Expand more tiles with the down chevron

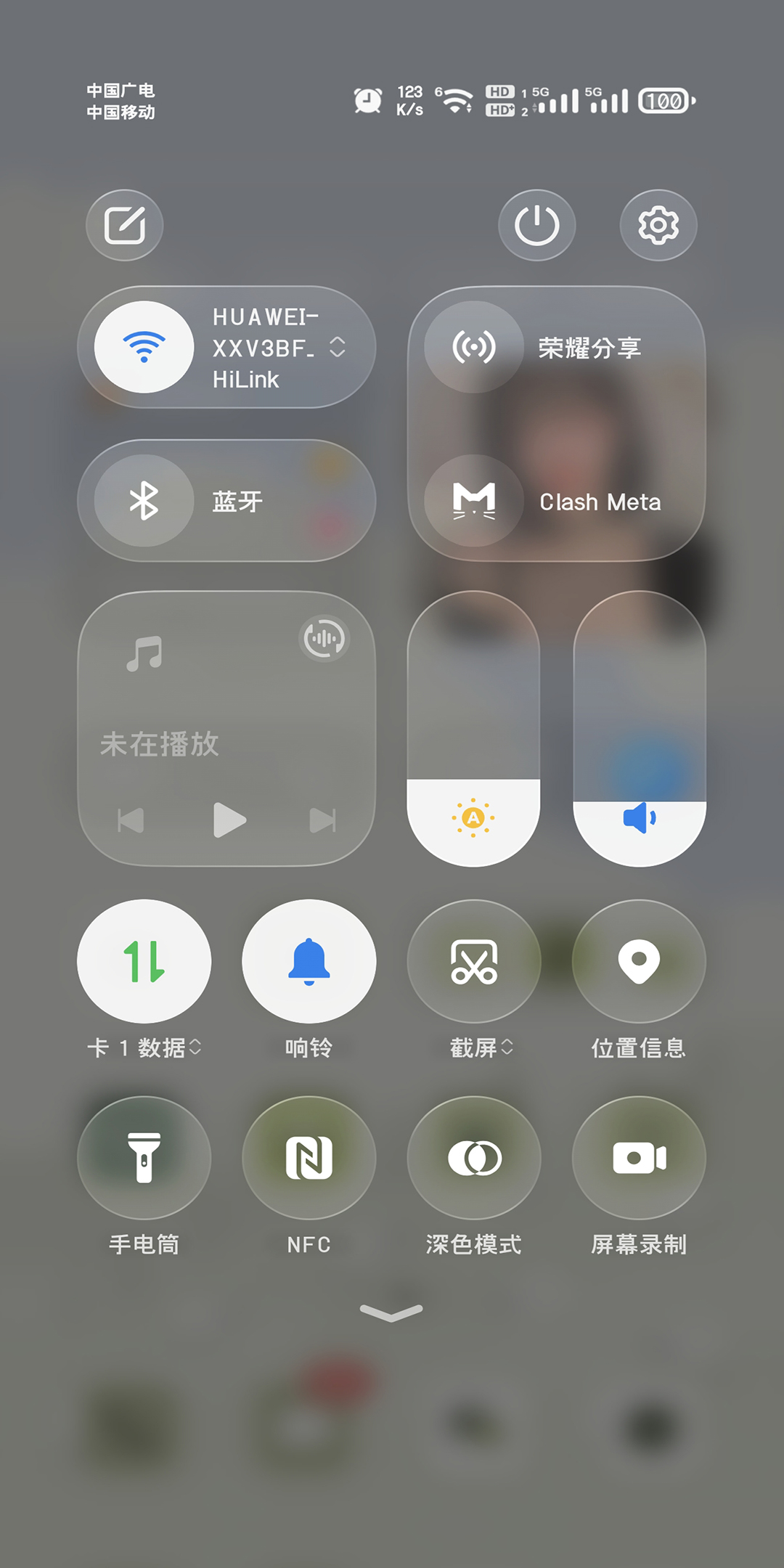click(391, 1312)
